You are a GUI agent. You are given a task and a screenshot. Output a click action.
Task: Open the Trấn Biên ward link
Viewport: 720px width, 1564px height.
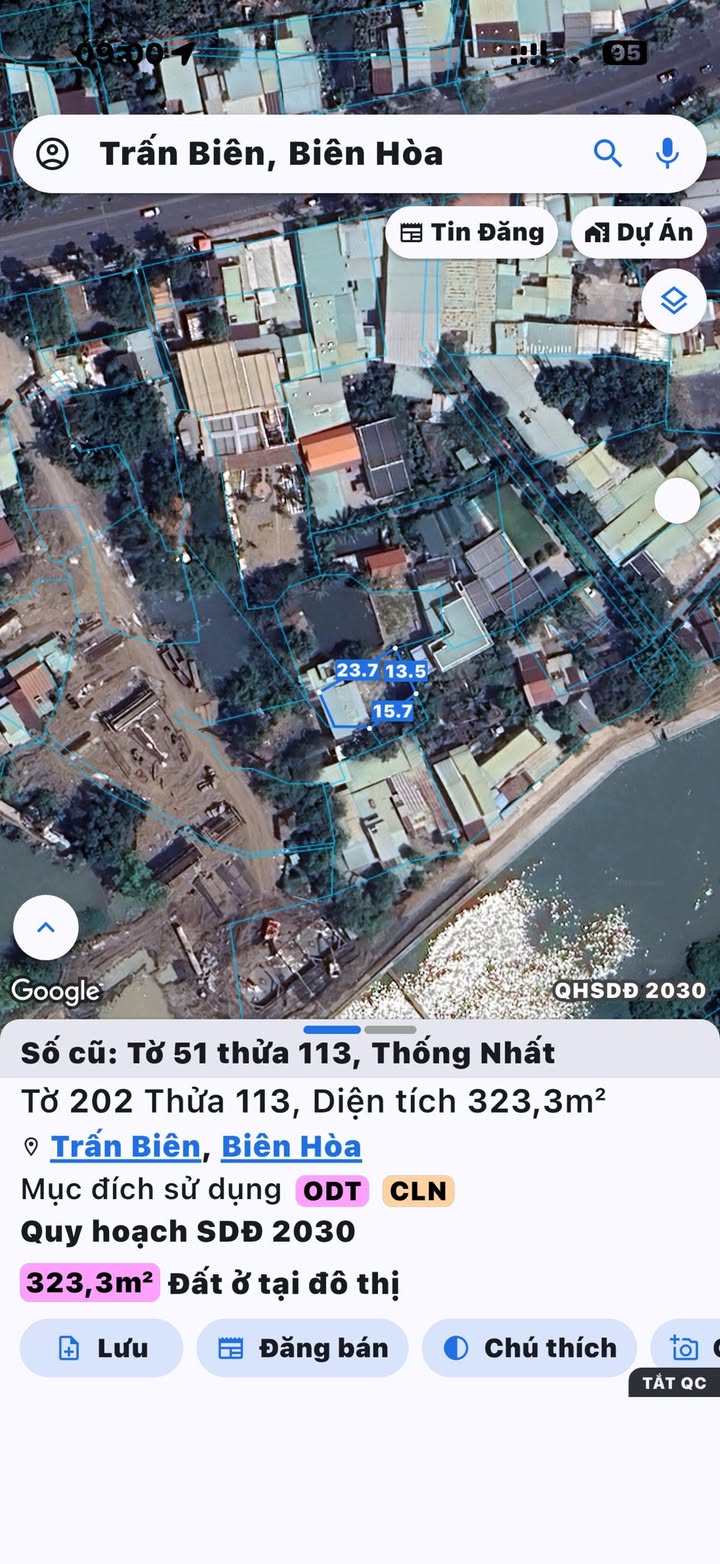125,1146
